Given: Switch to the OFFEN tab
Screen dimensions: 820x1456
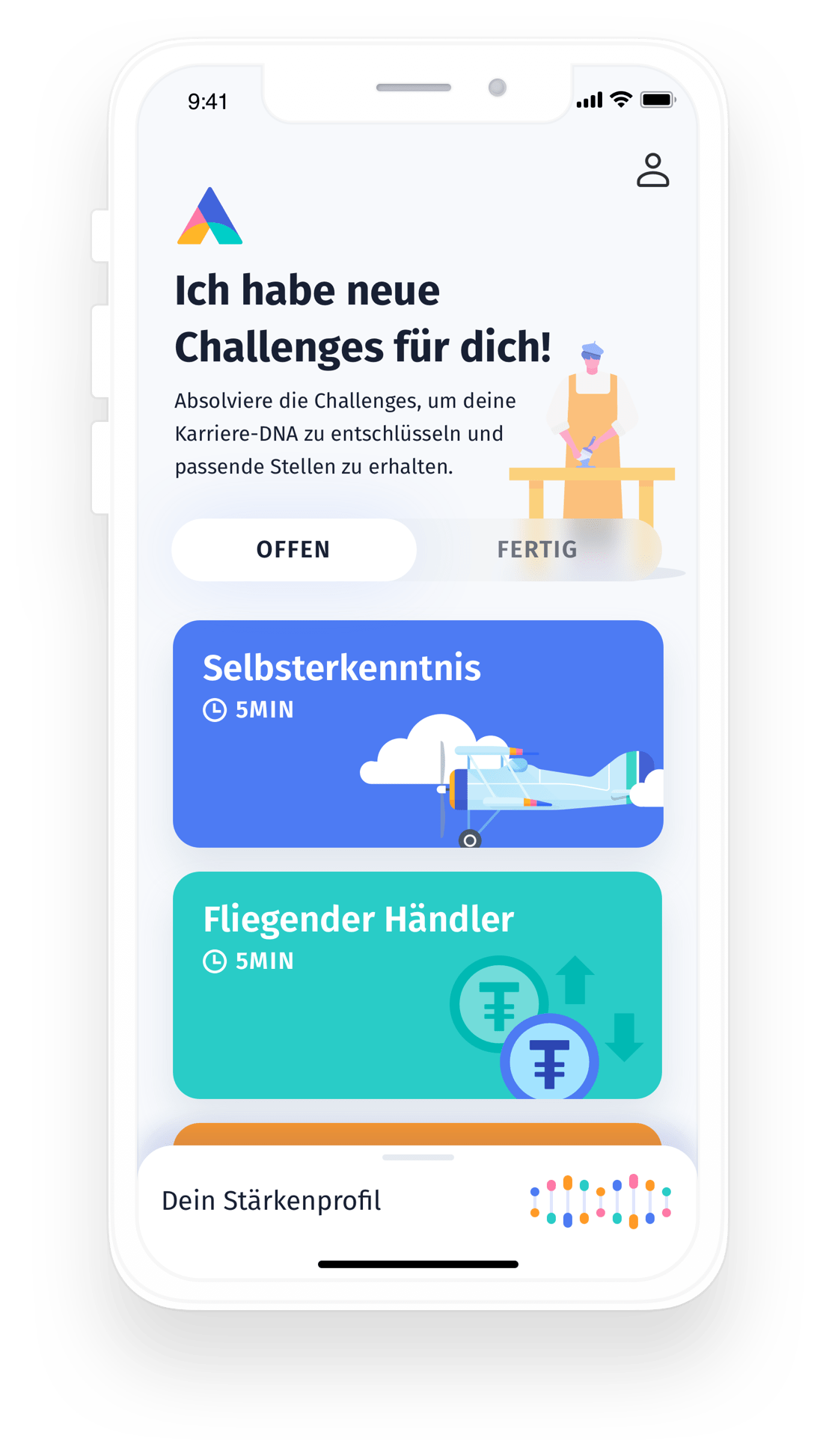Looking at the screenshot, I should click(x=293, y=549).
